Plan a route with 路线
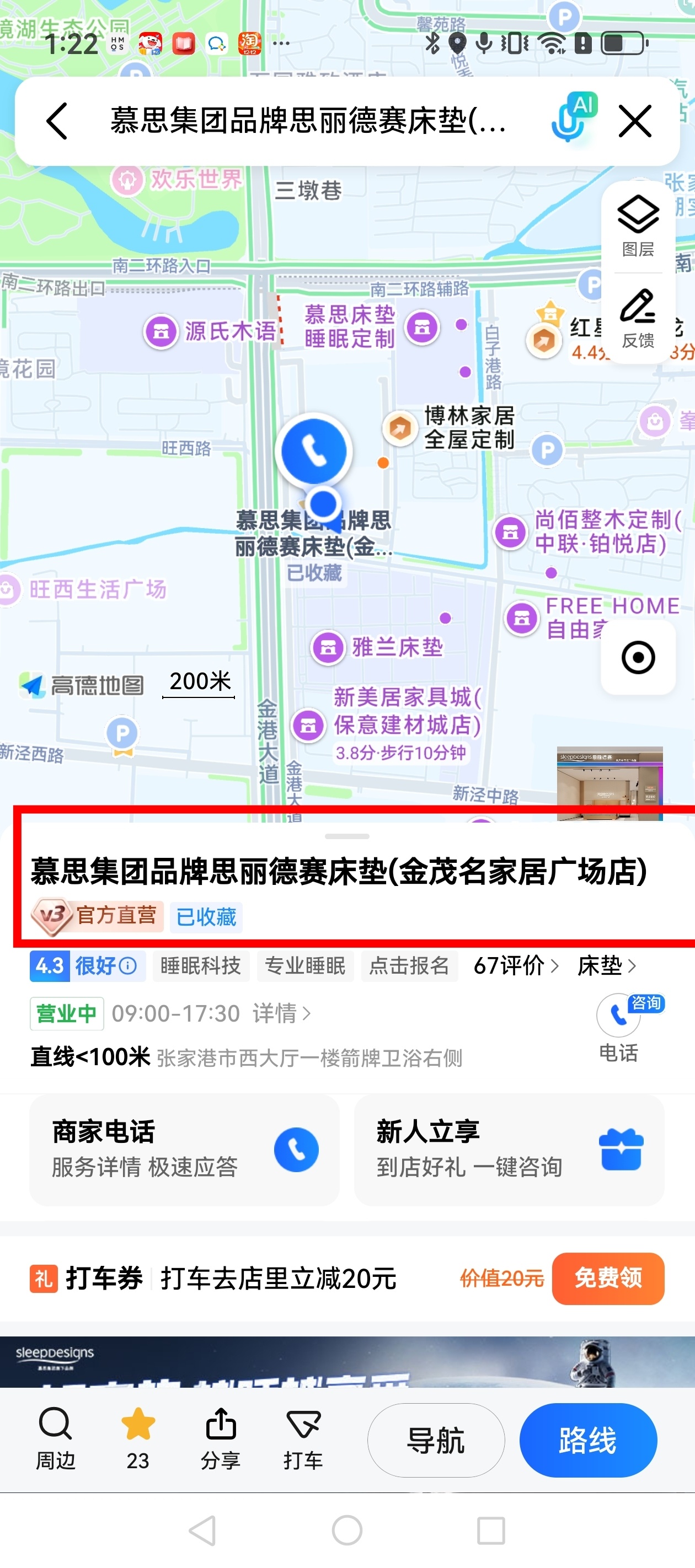Screen dimensions: 695x1568 click(587, 1440)
